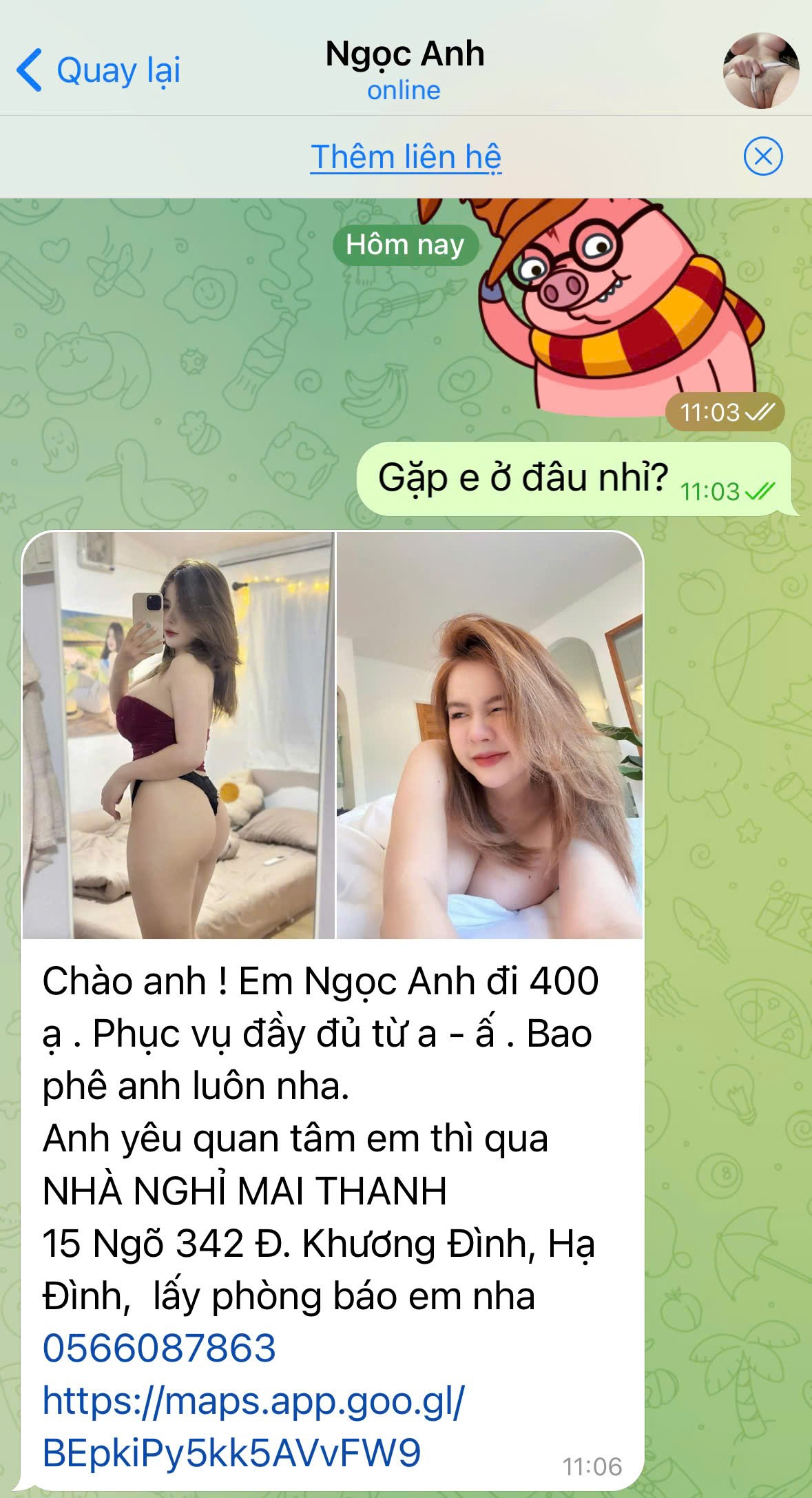Open Ngọc Anh's profile avatar
812x1498 pixels.
(x=760, y=70)
